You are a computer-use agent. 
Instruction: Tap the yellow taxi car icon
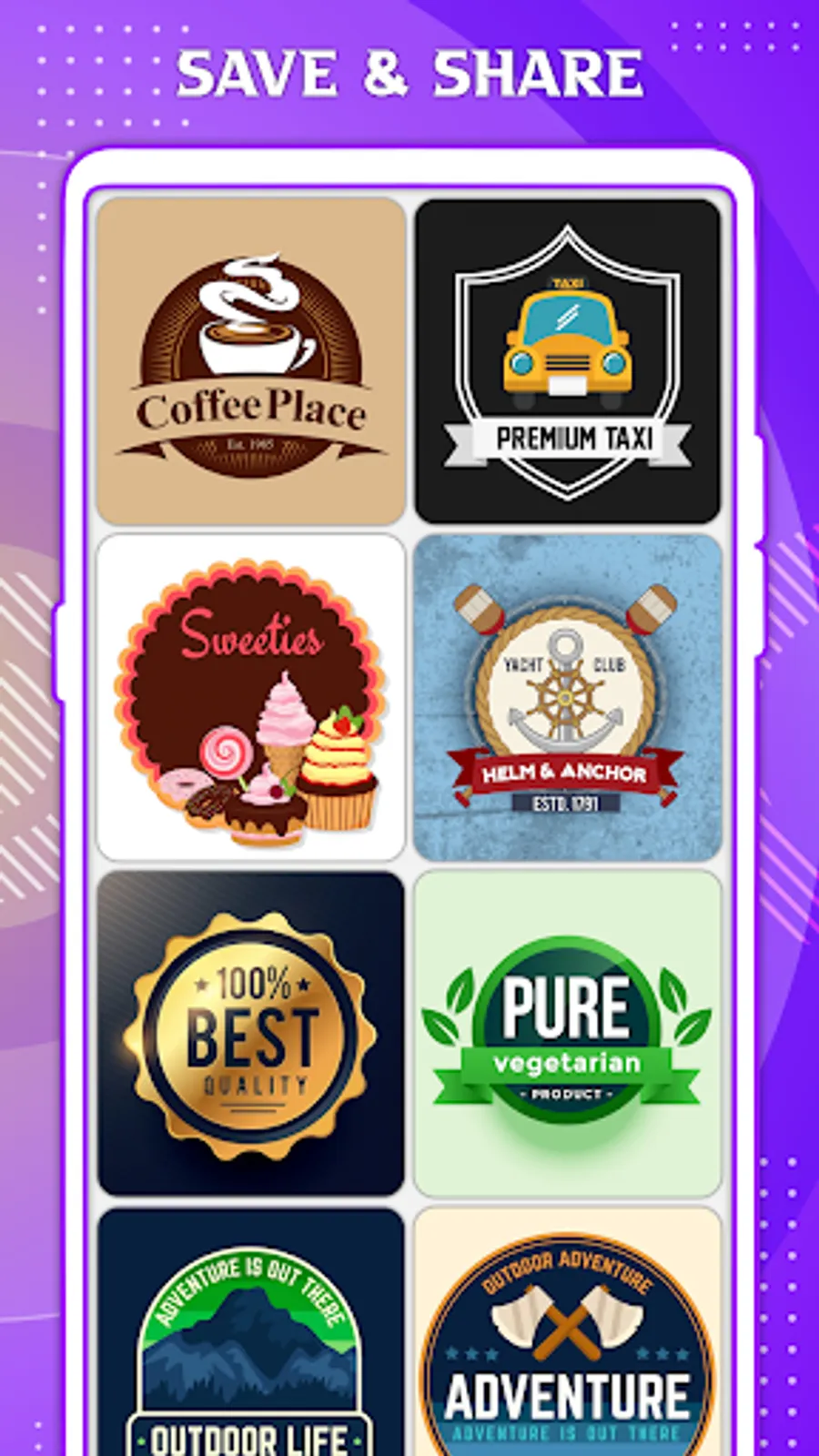(569, 346)
